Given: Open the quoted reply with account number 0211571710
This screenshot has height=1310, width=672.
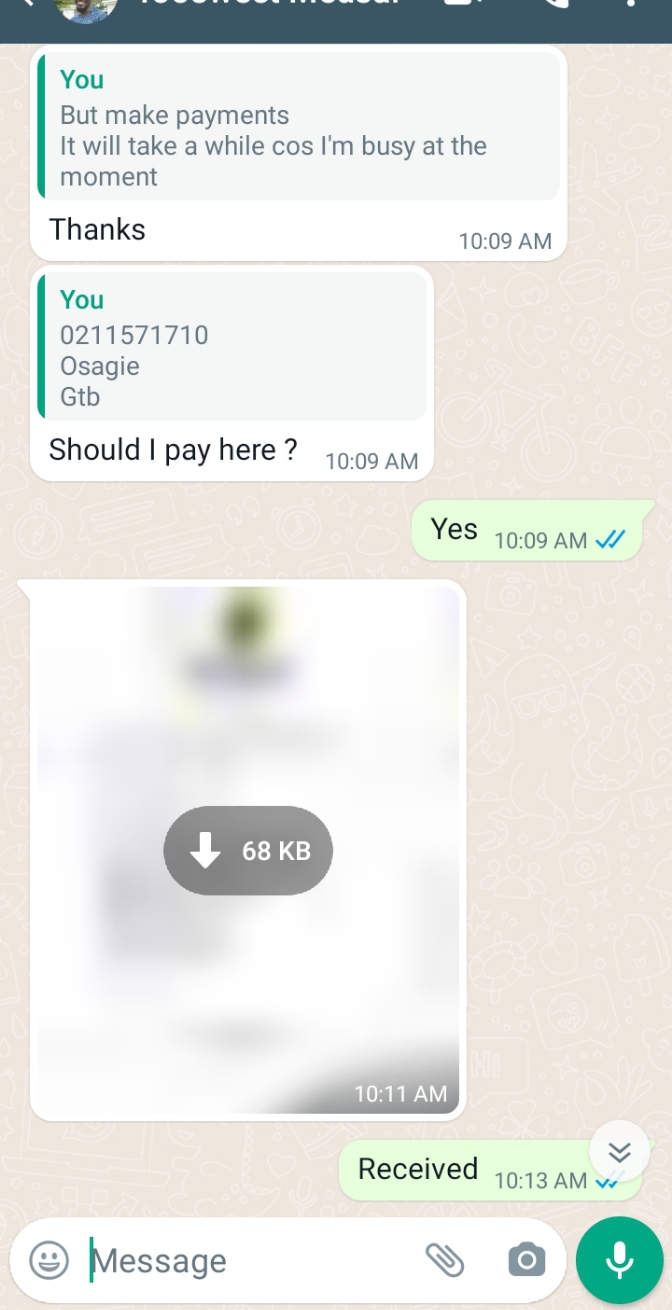Looking at the screenshot, I should click(232, 347).
